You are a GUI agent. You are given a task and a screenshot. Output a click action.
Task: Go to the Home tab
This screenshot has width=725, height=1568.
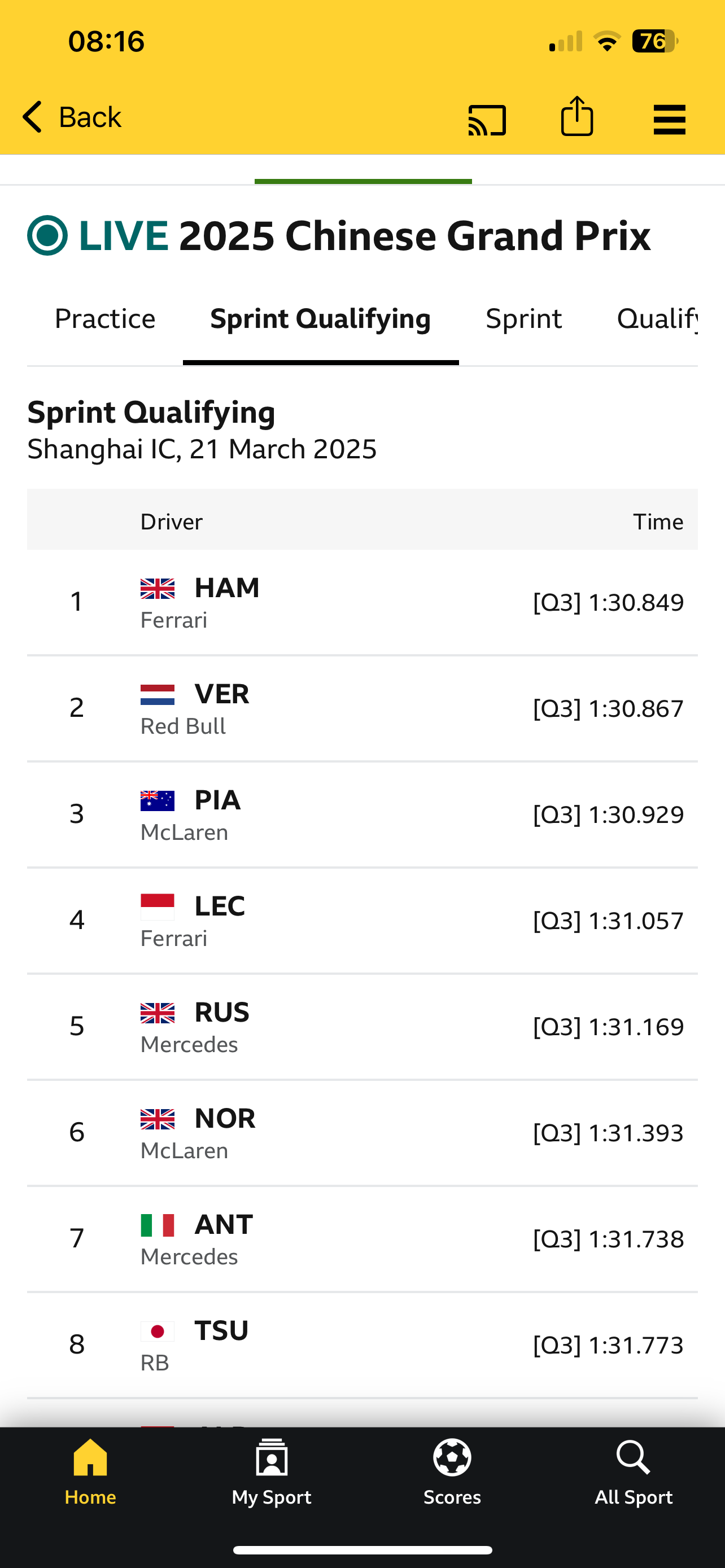91,1472
